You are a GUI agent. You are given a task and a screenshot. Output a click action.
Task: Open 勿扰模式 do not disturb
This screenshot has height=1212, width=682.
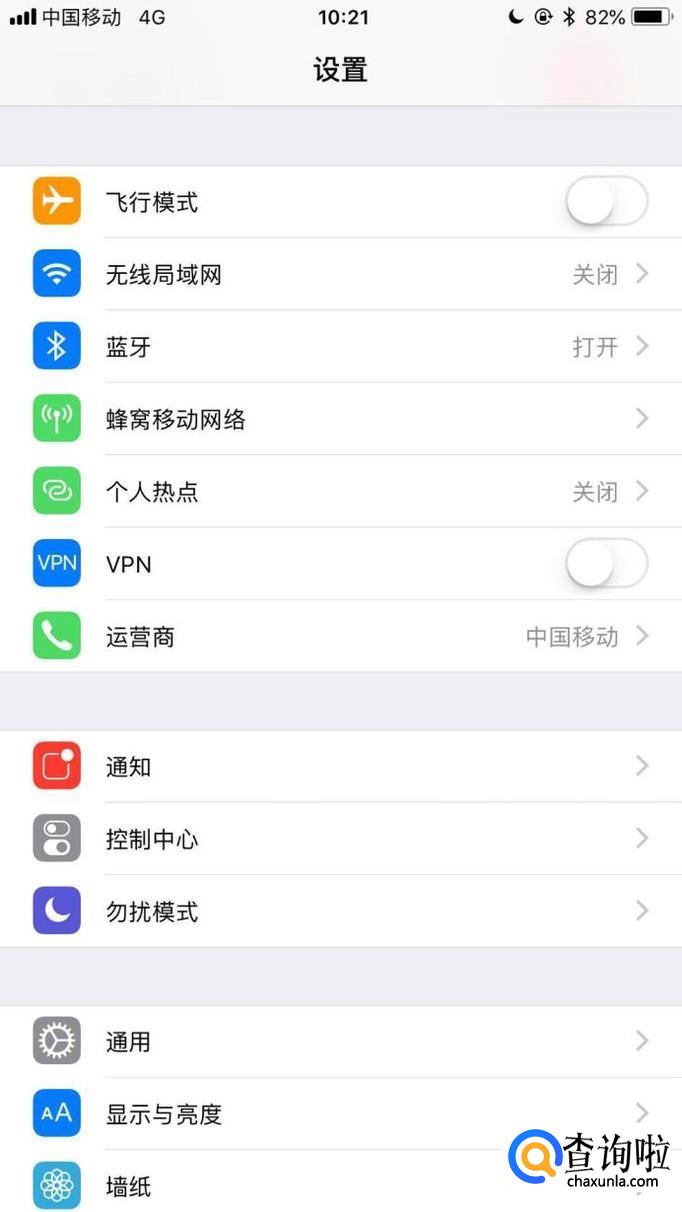[x=340, y=911]
